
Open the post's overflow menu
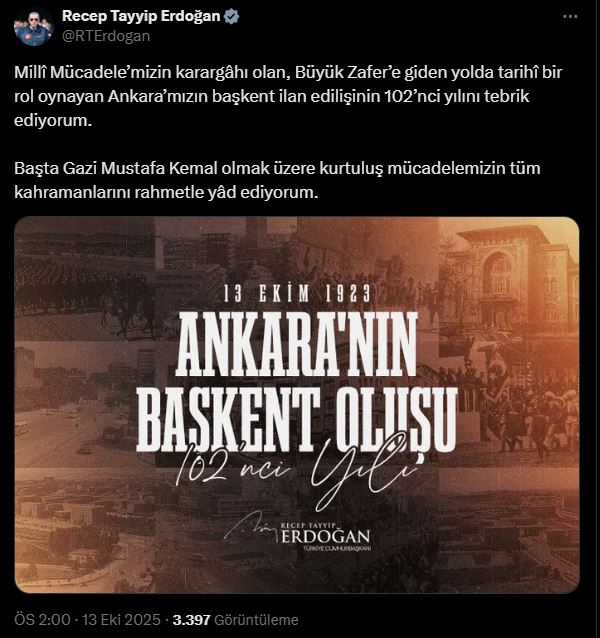click(570, 17)
